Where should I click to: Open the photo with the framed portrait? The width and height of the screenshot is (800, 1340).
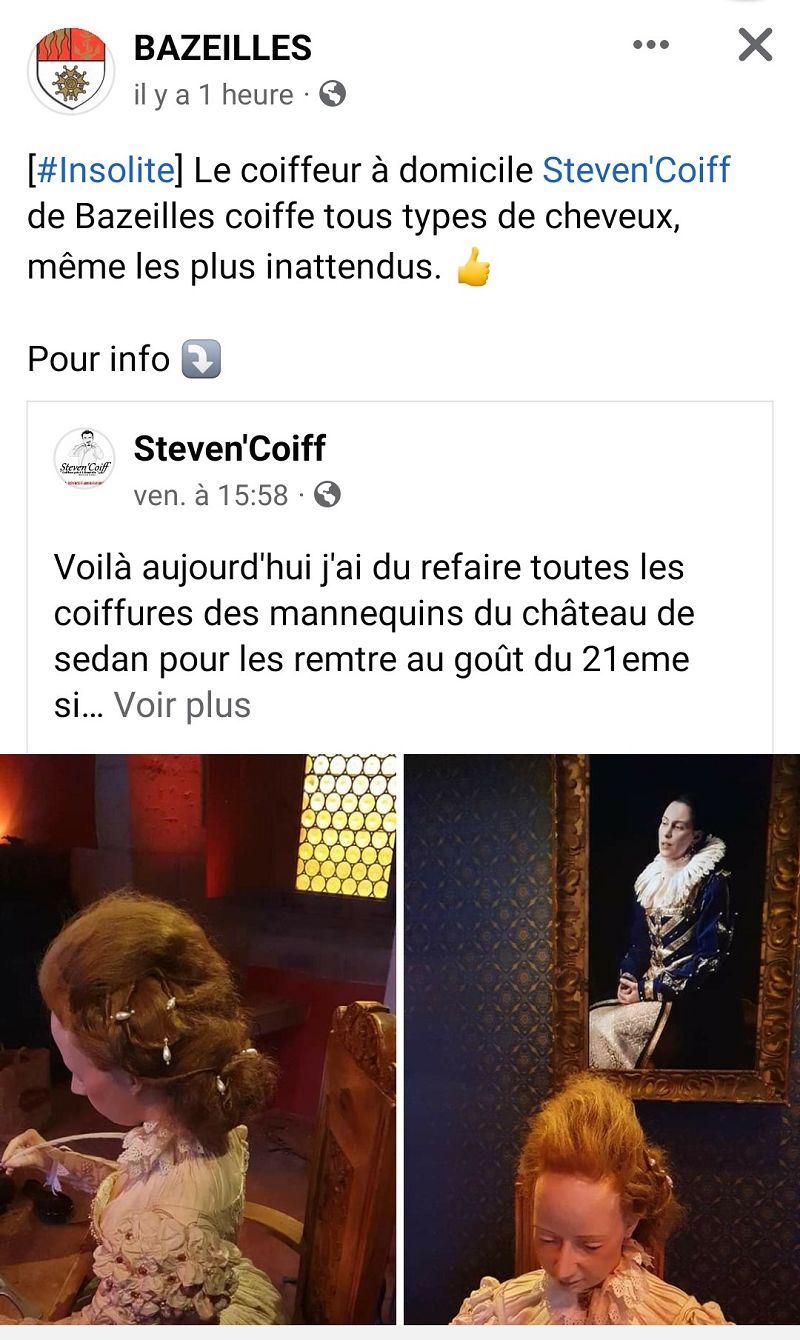602,1039
